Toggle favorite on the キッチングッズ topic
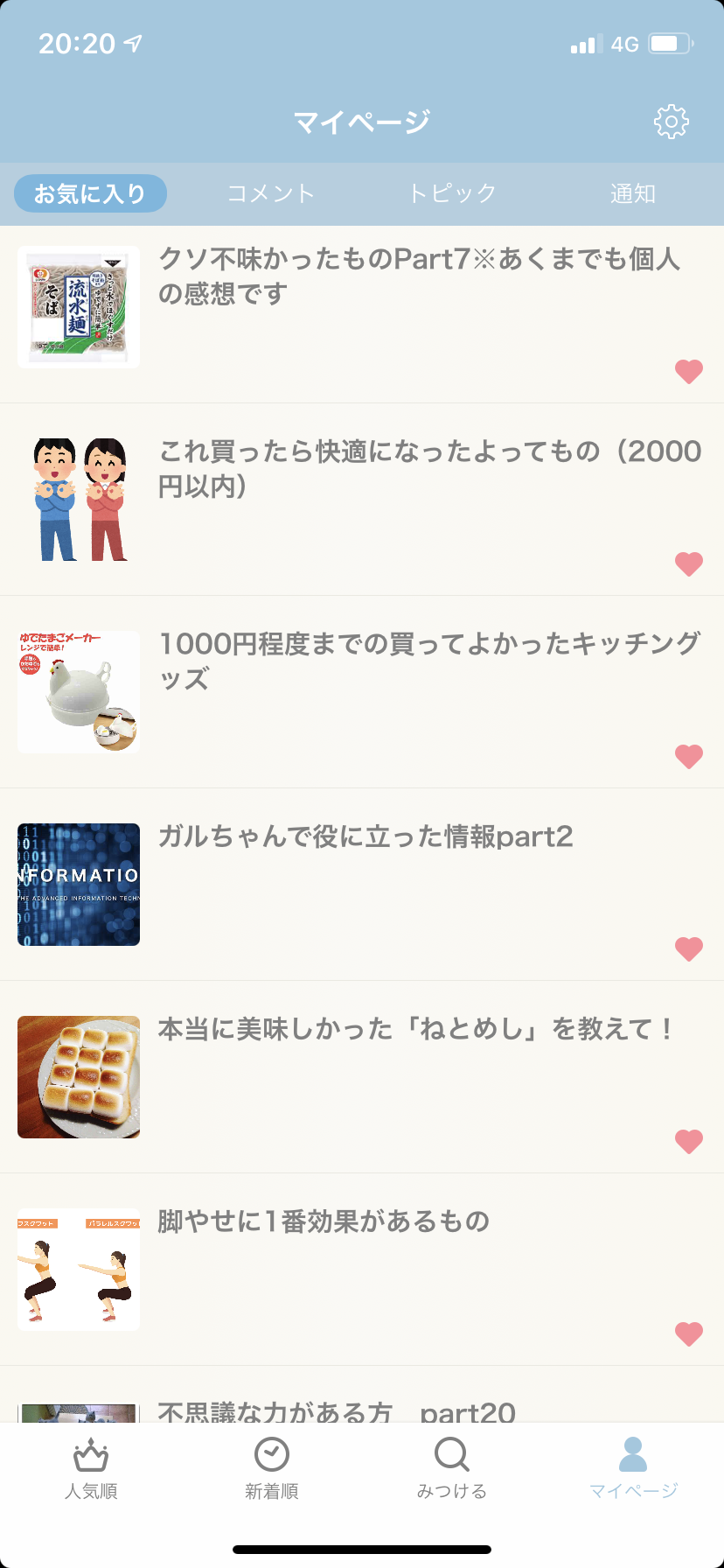 (688, 756)
